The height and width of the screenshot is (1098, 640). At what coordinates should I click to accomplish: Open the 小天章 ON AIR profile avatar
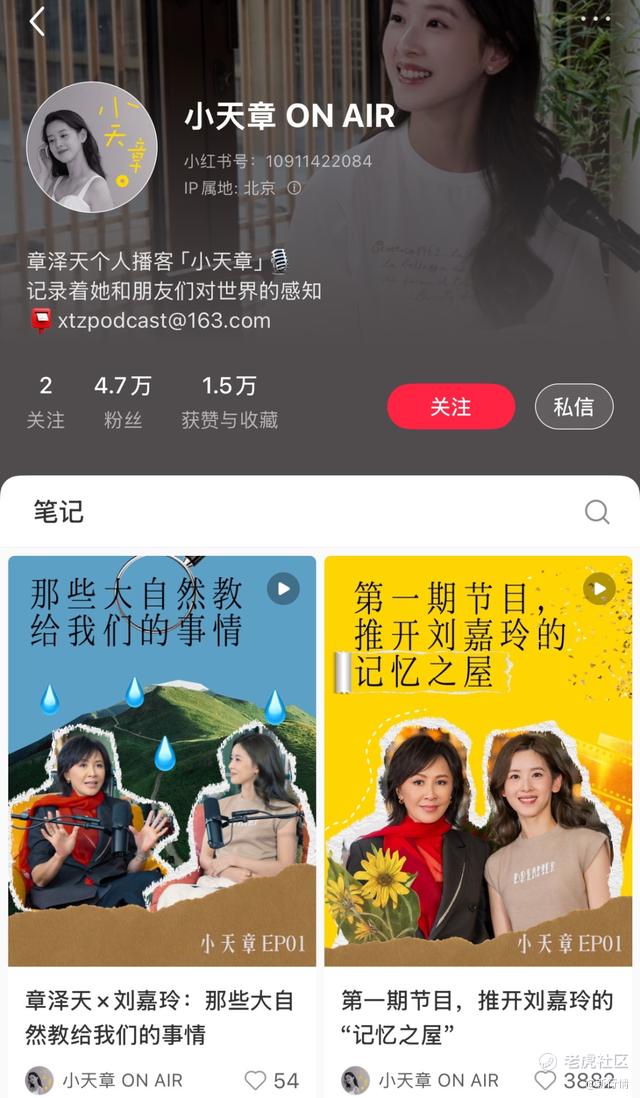92,147
